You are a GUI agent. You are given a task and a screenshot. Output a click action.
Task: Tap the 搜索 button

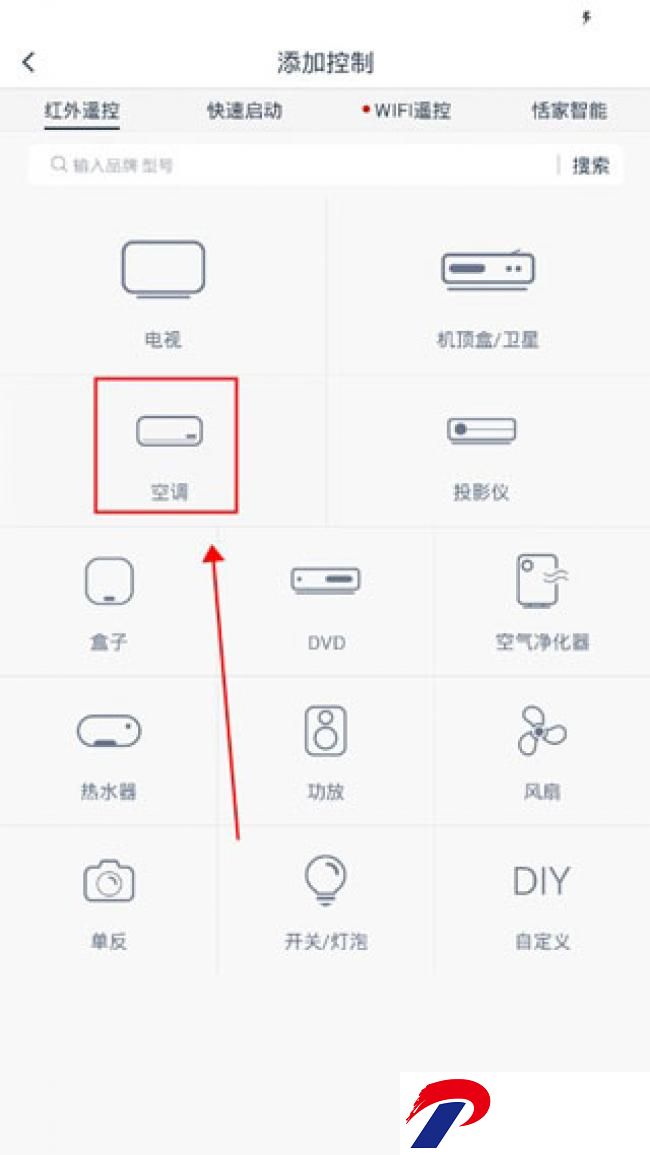click(x=590, y=165)
